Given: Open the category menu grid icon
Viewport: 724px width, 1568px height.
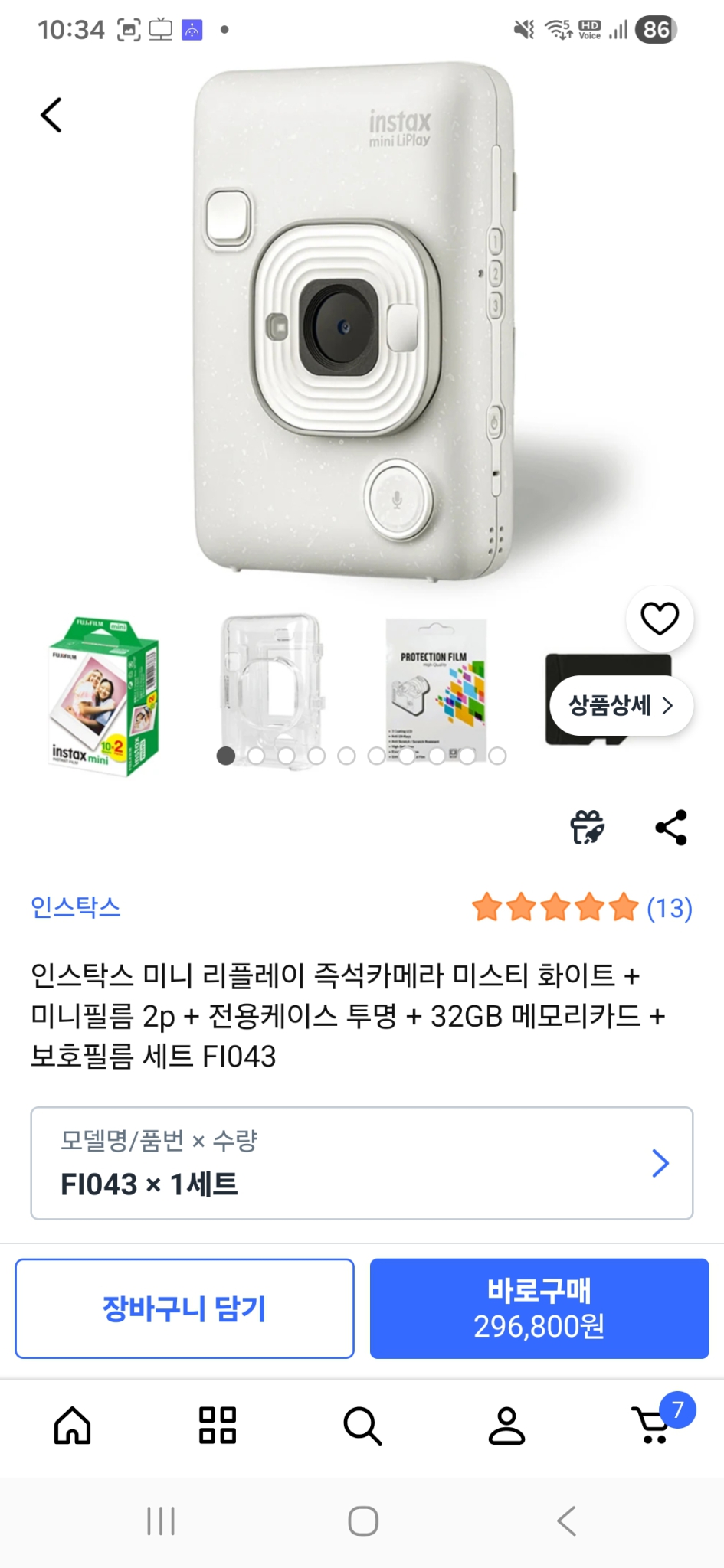Looking at the screenshot, I should point(218,1426).
